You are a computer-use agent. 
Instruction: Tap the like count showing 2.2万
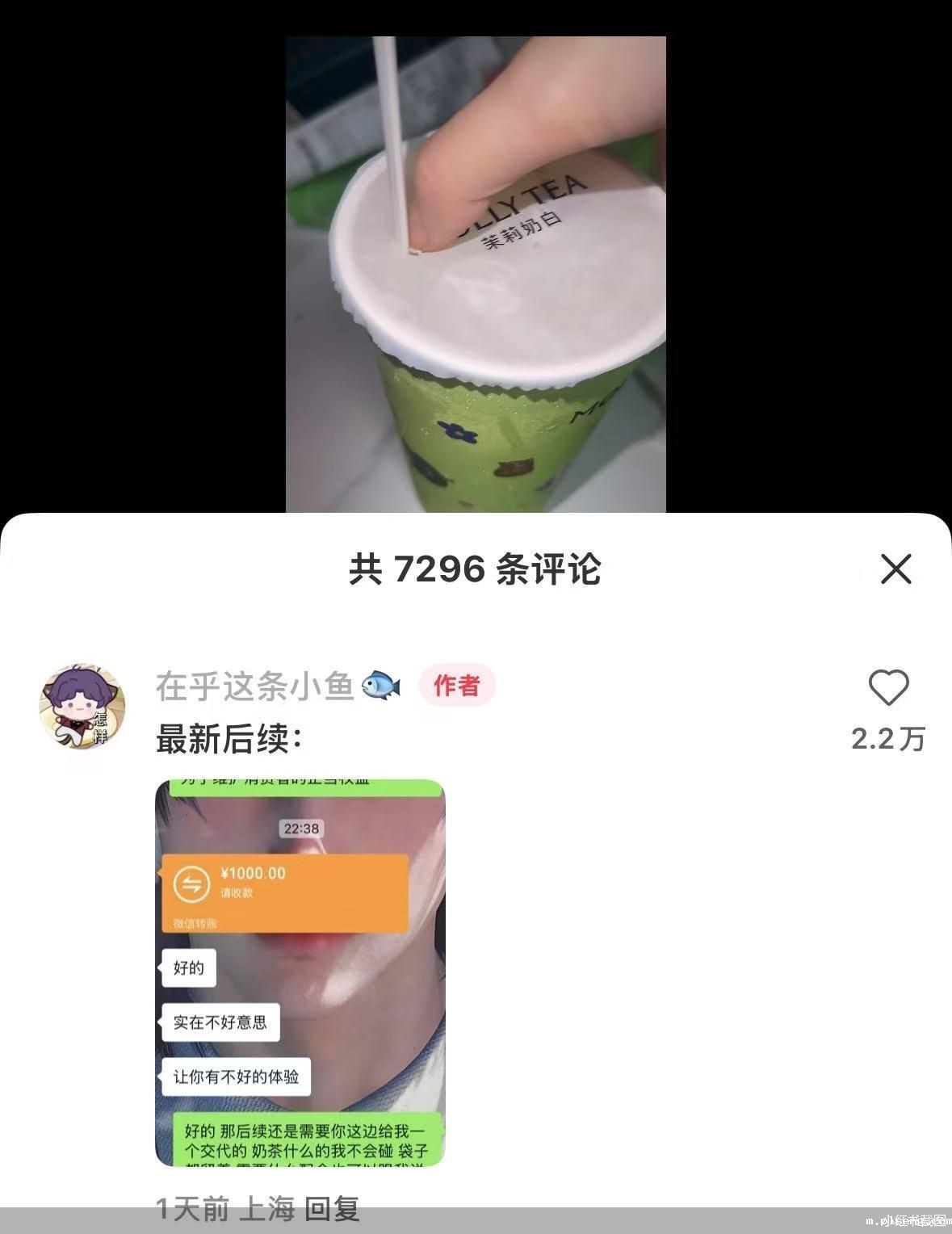coord(888,739)
